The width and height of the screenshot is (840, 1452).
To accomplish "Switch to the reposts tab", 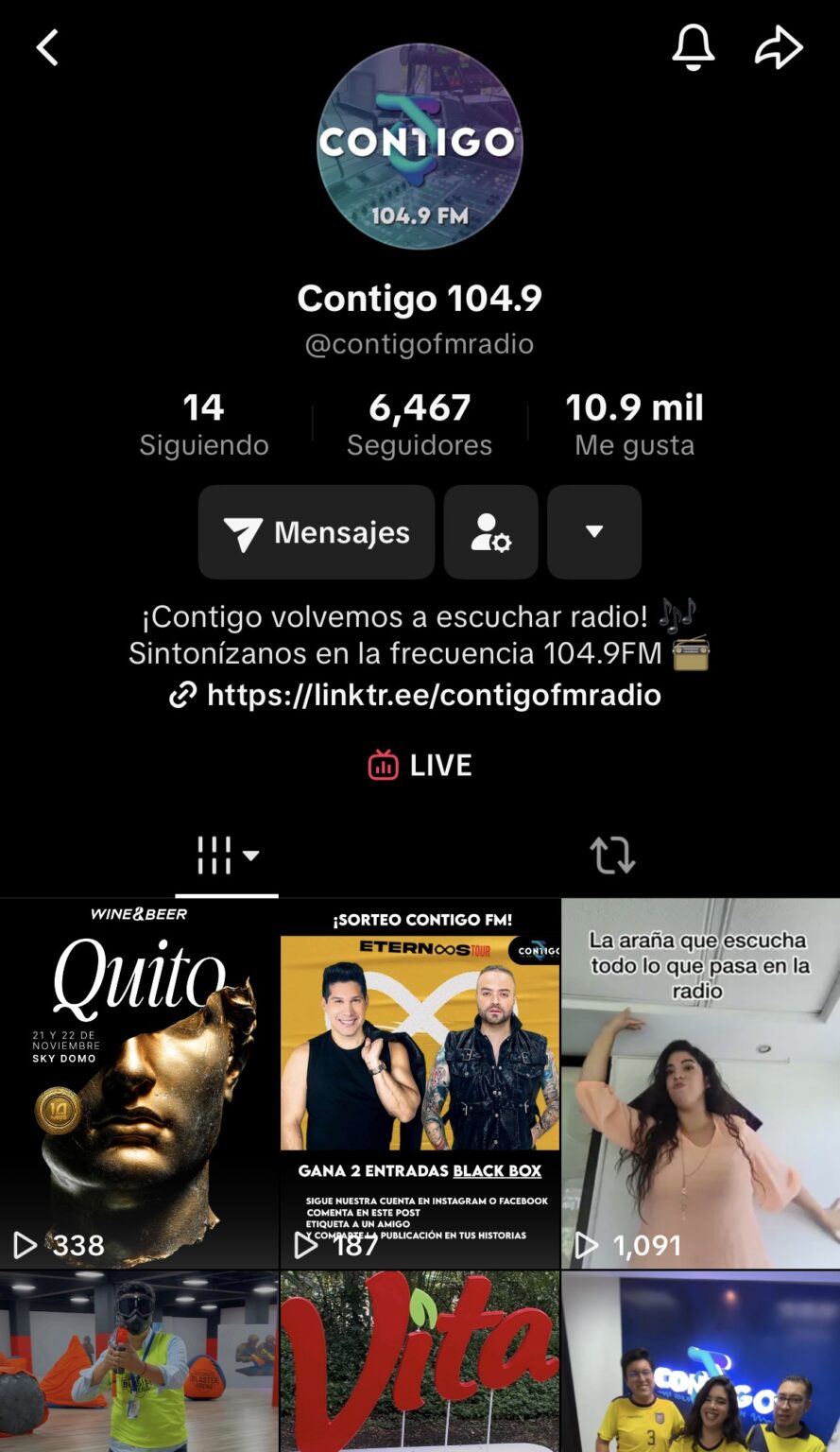I will 612,856.
